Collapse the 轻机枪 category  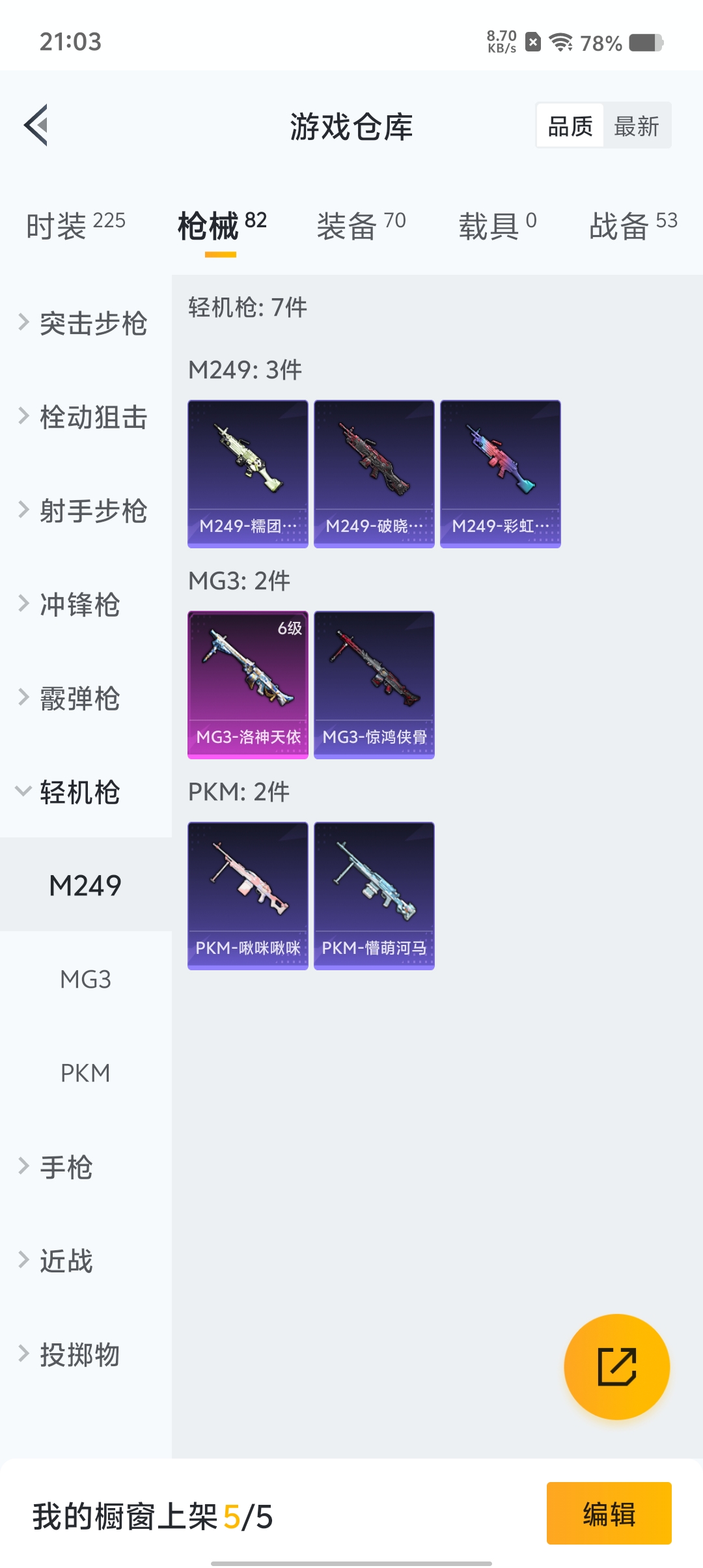point(79,792)
